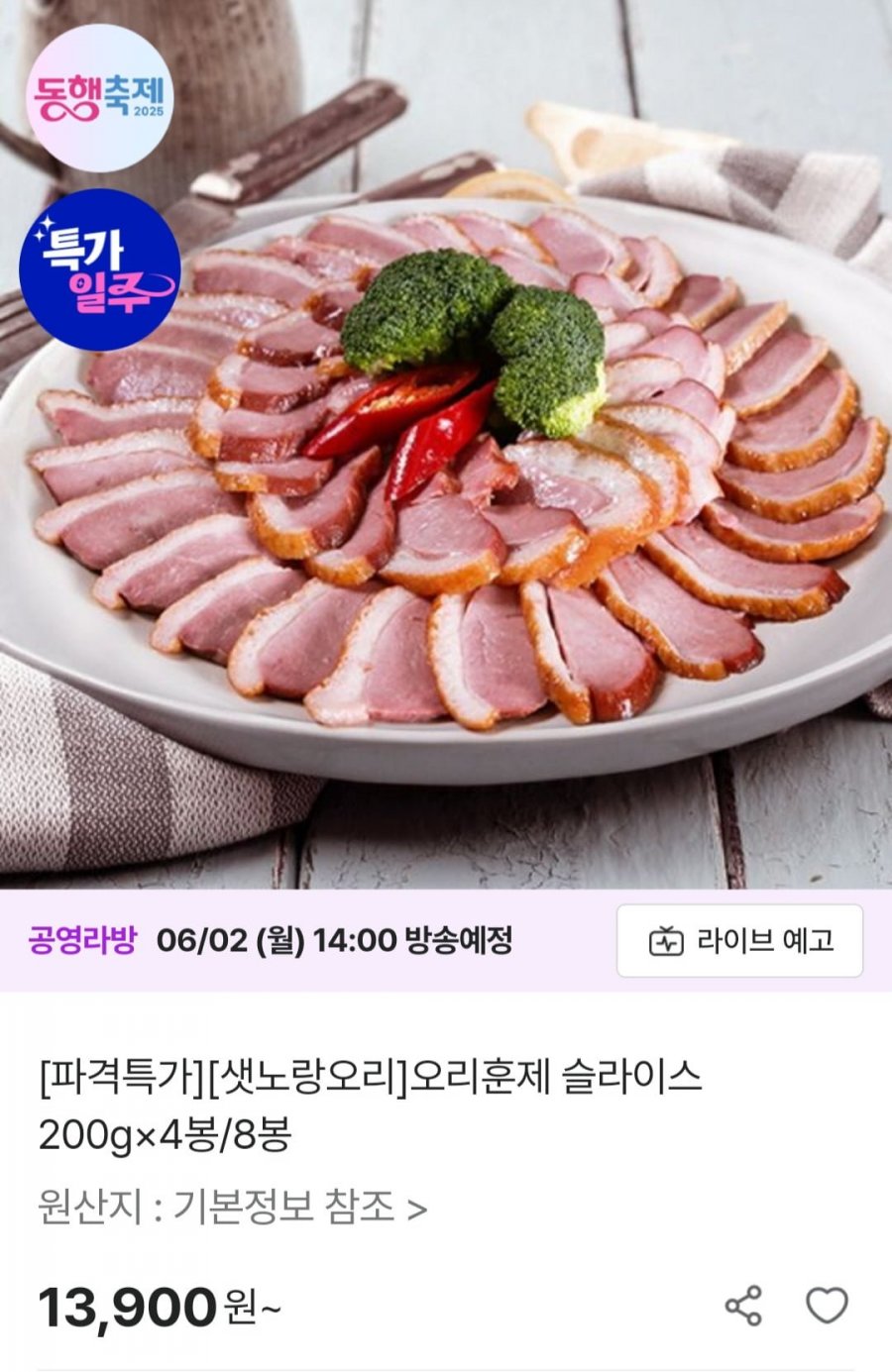The image size is (892, 1372).
Task: Share this product
Action: pyautogui.click(x=743, y=1306)
